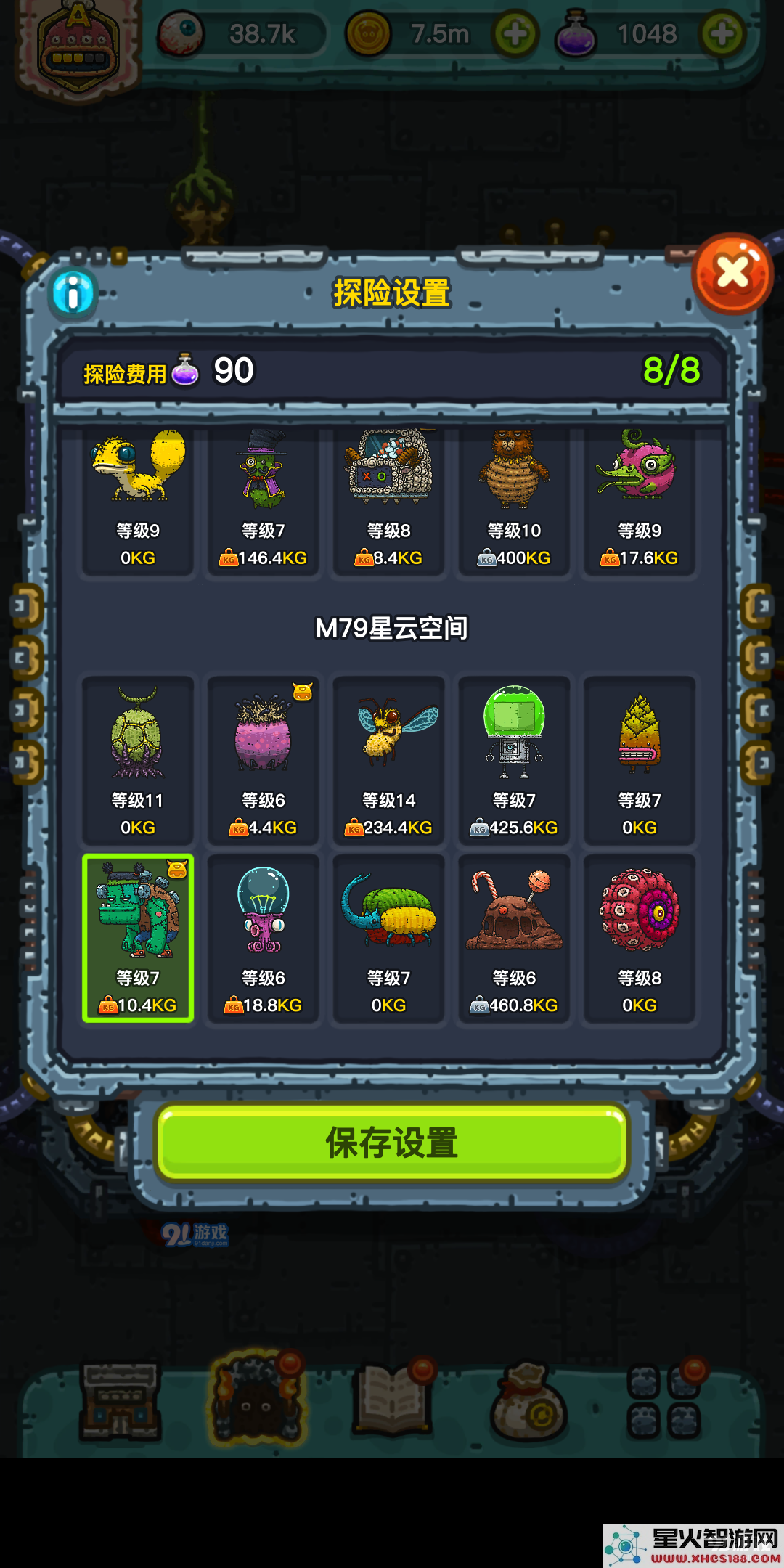Select the purple monster with 4.4KG
The height and width of the screenshot is (1568, 784).
(263, 760)
